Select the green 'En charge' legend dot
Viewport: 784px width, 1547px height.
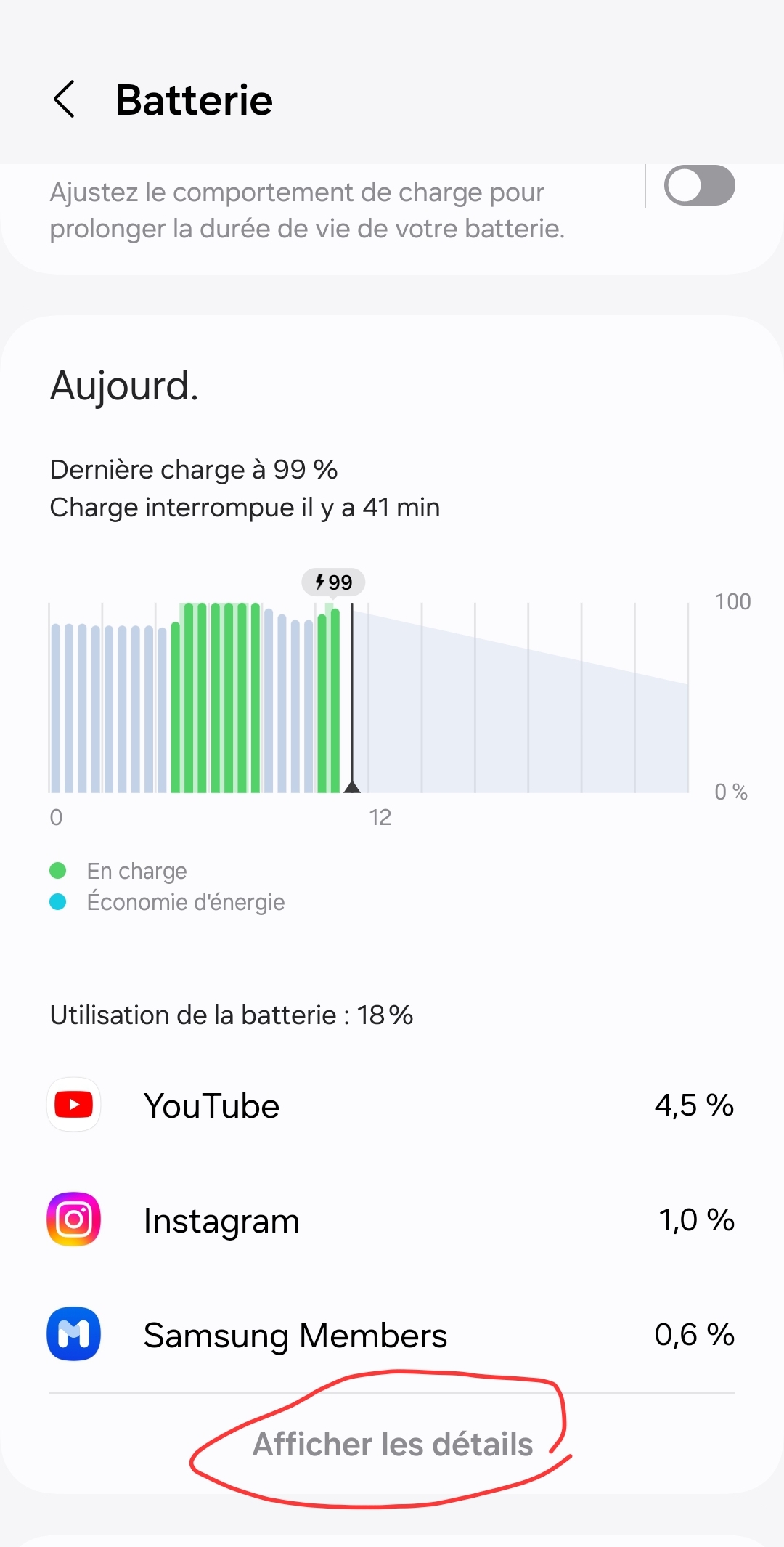(x=59, y=869)
